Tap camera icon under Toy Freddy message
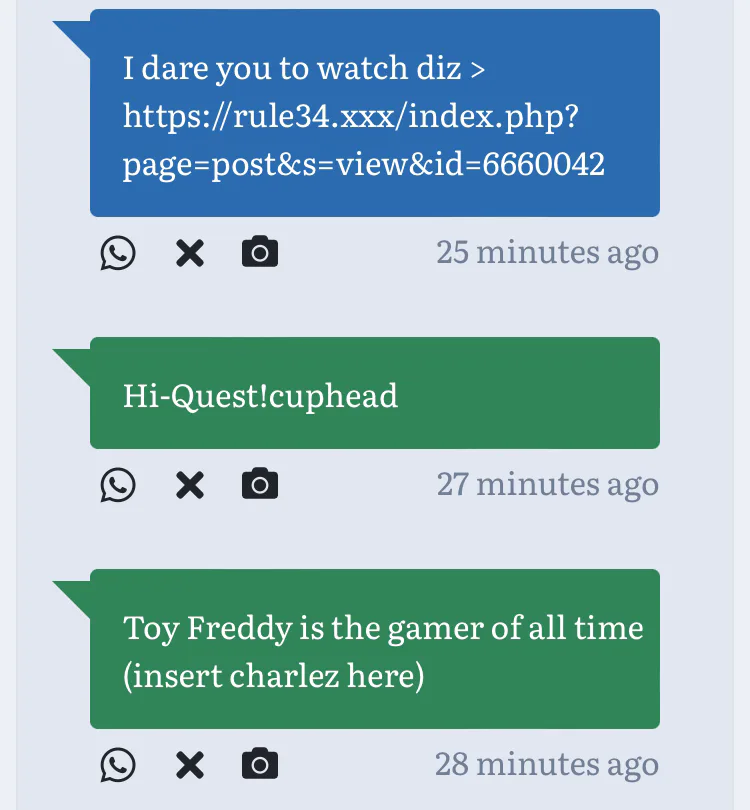The image size is (750, 810). 260,765
